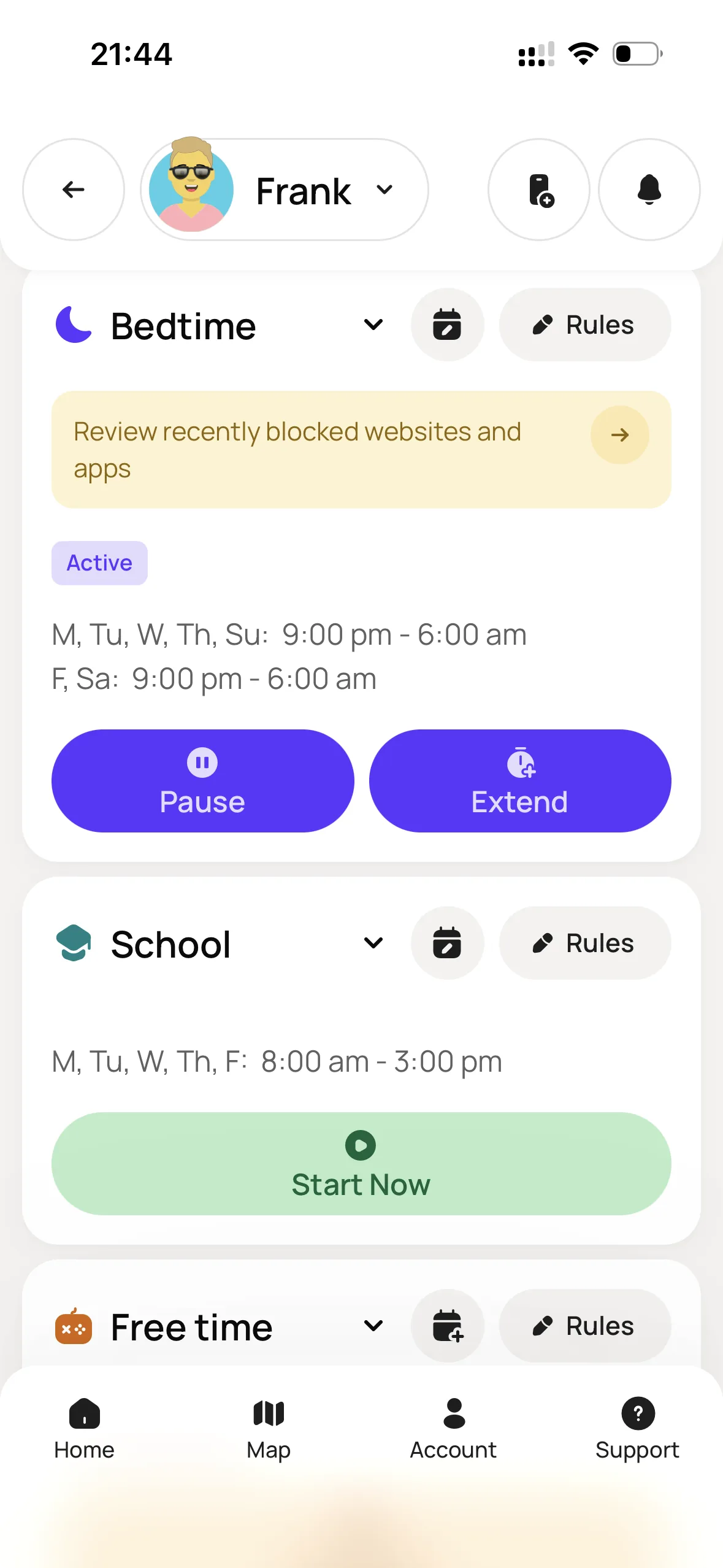
Task: Open the Bedtime schedule calendar icon
Action: (x=448, y=325)
